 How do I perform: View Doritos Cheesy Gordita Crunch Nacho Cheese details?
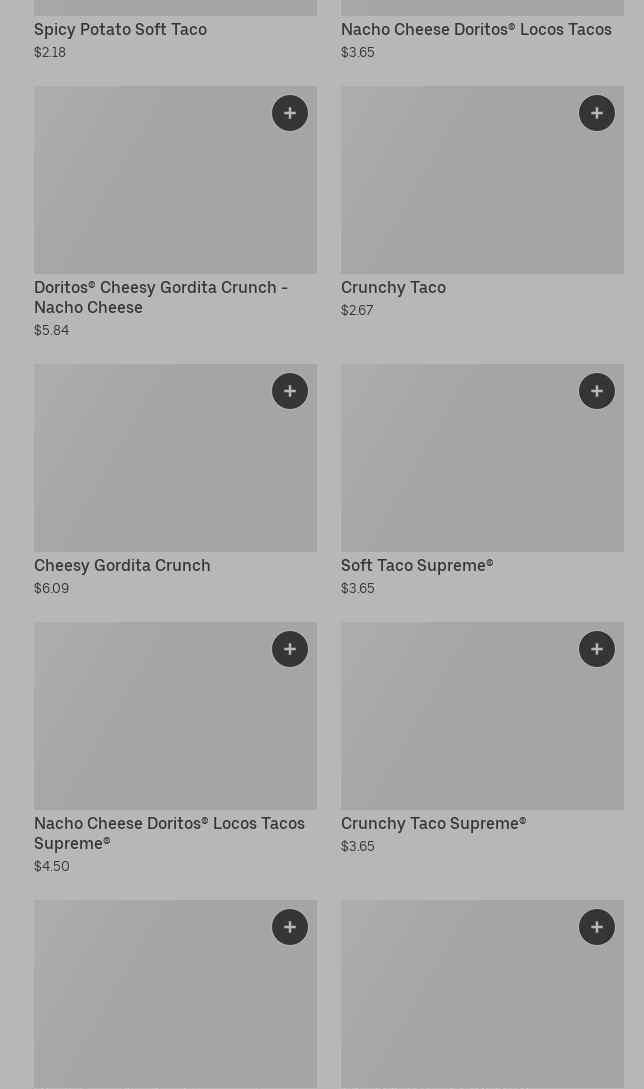(x=175, y=213)
